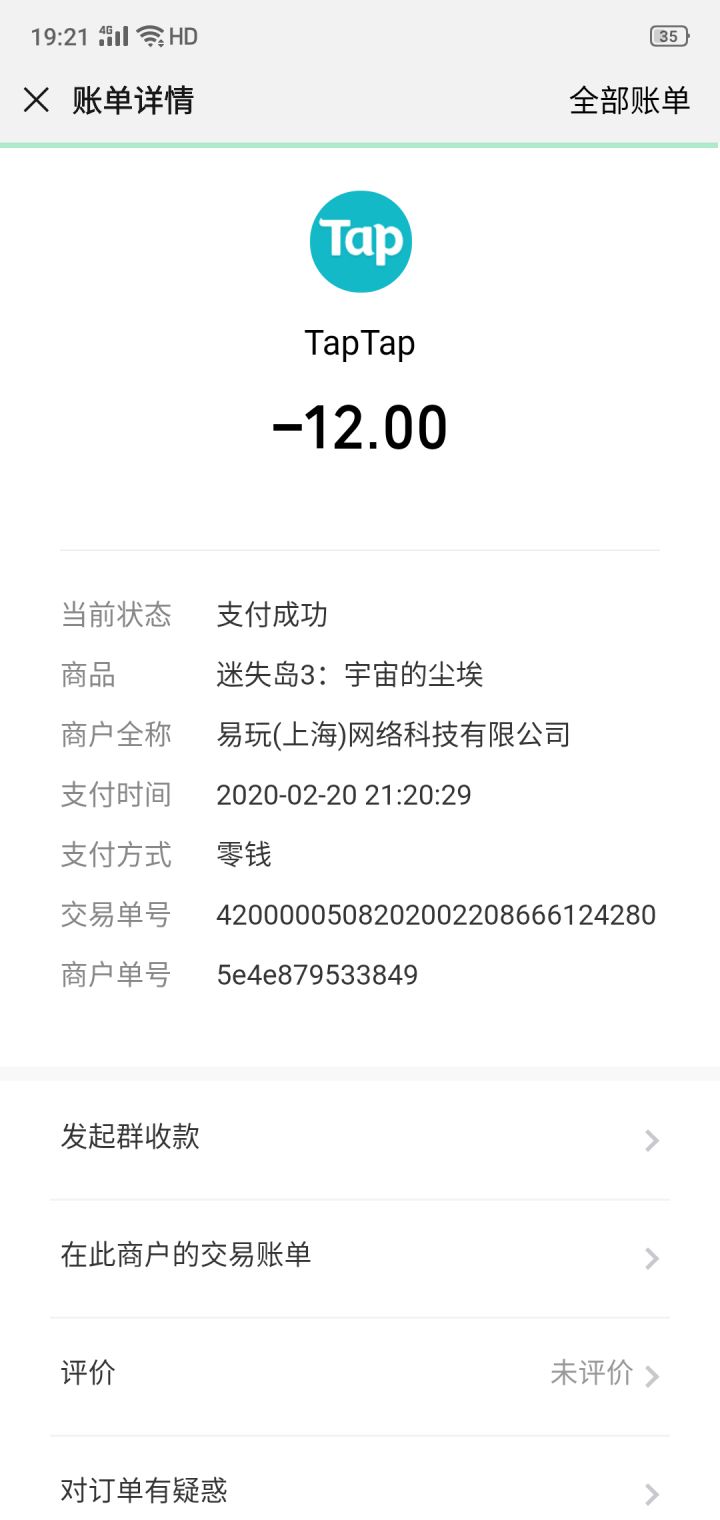Tap the TapTap merchant logo
The image size is (720, 1520).
[x=360, y=240]
